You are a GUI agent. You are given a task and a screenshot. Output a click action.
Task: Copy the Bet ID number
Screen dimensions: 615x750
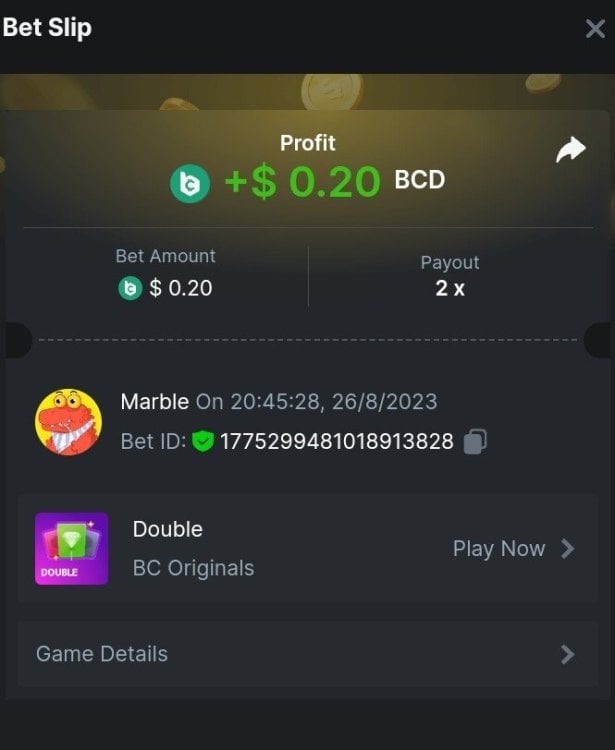(476, 441)
